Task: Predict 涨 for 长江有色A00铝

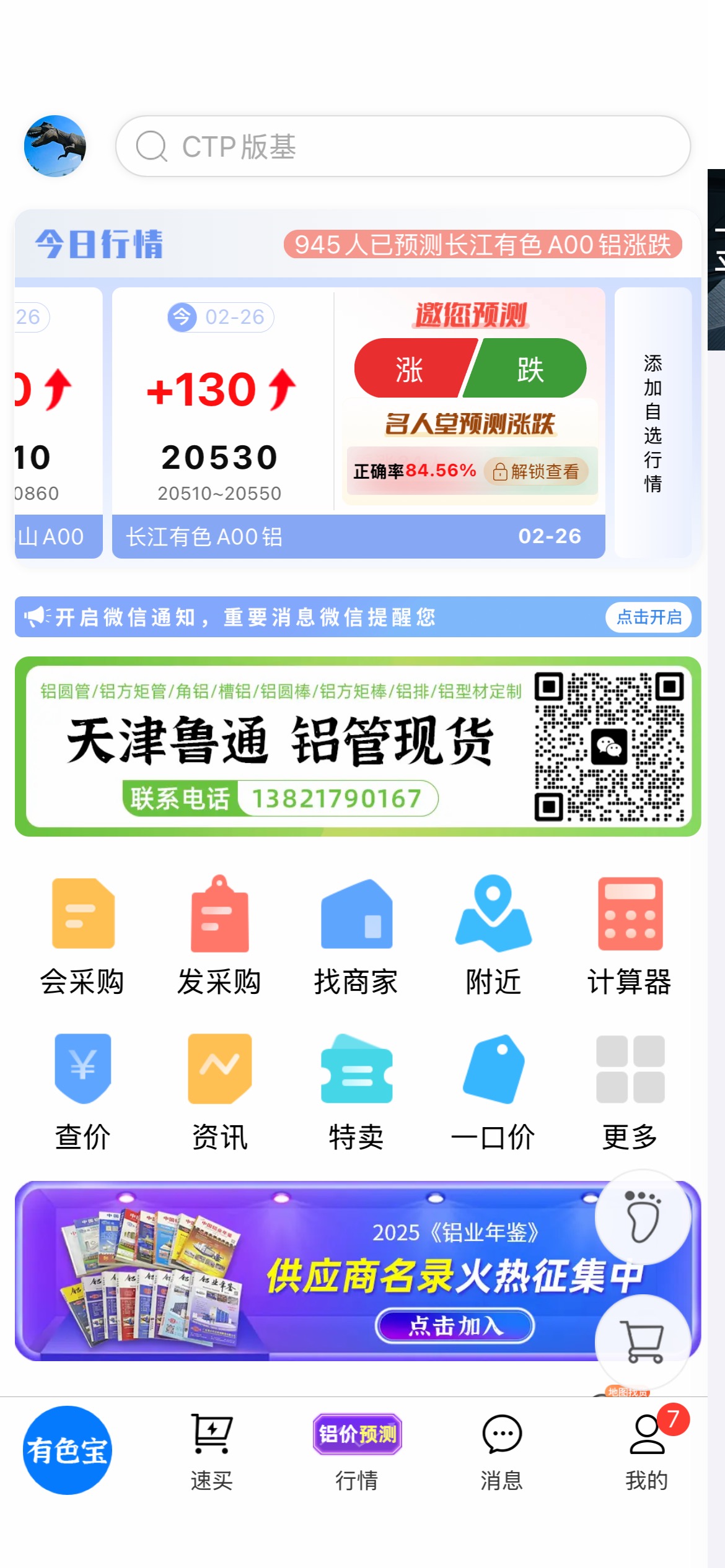Action: tap(410, 369)
